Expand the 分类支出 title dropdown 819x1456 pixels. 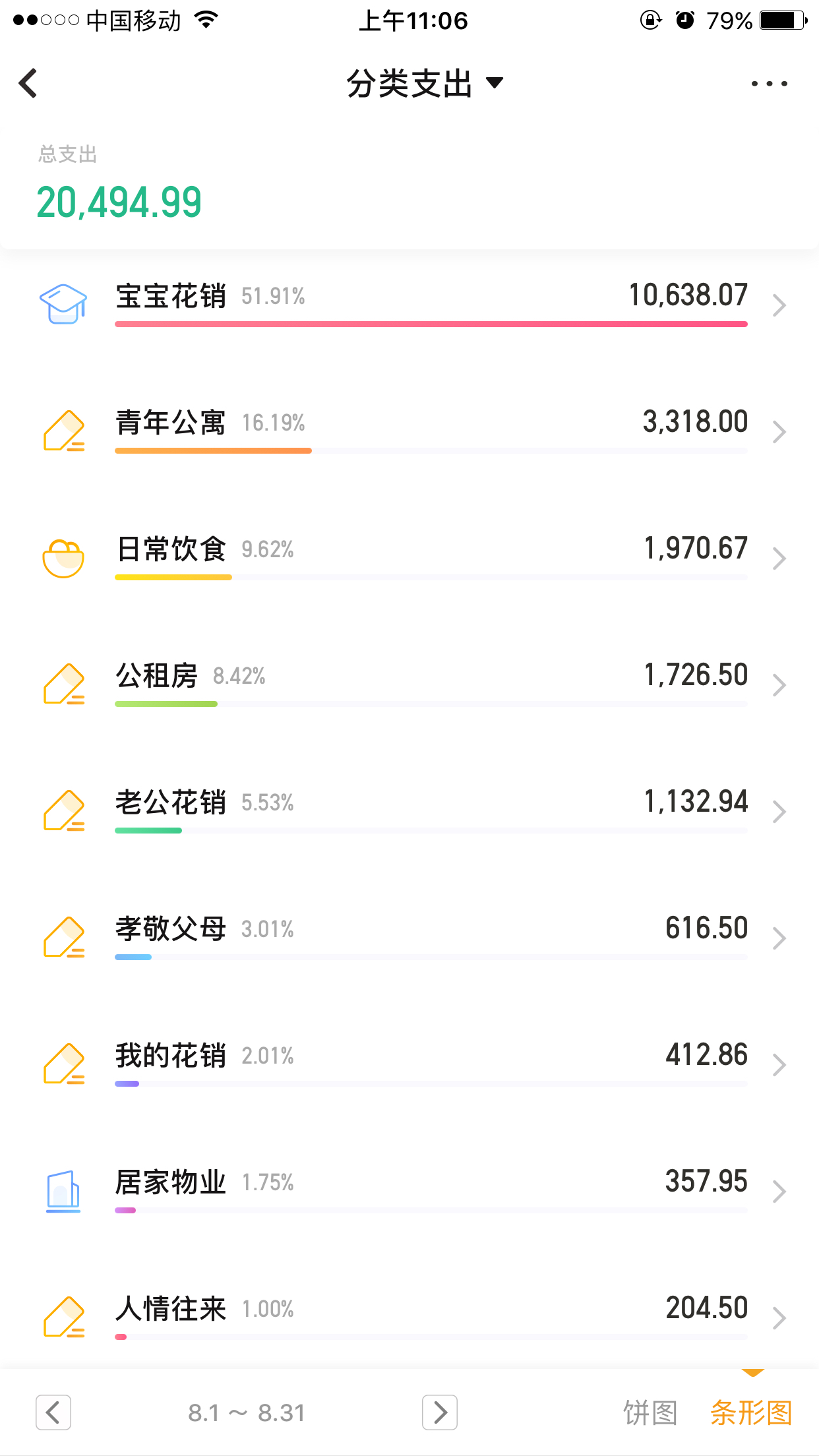(x=425, y=84)
